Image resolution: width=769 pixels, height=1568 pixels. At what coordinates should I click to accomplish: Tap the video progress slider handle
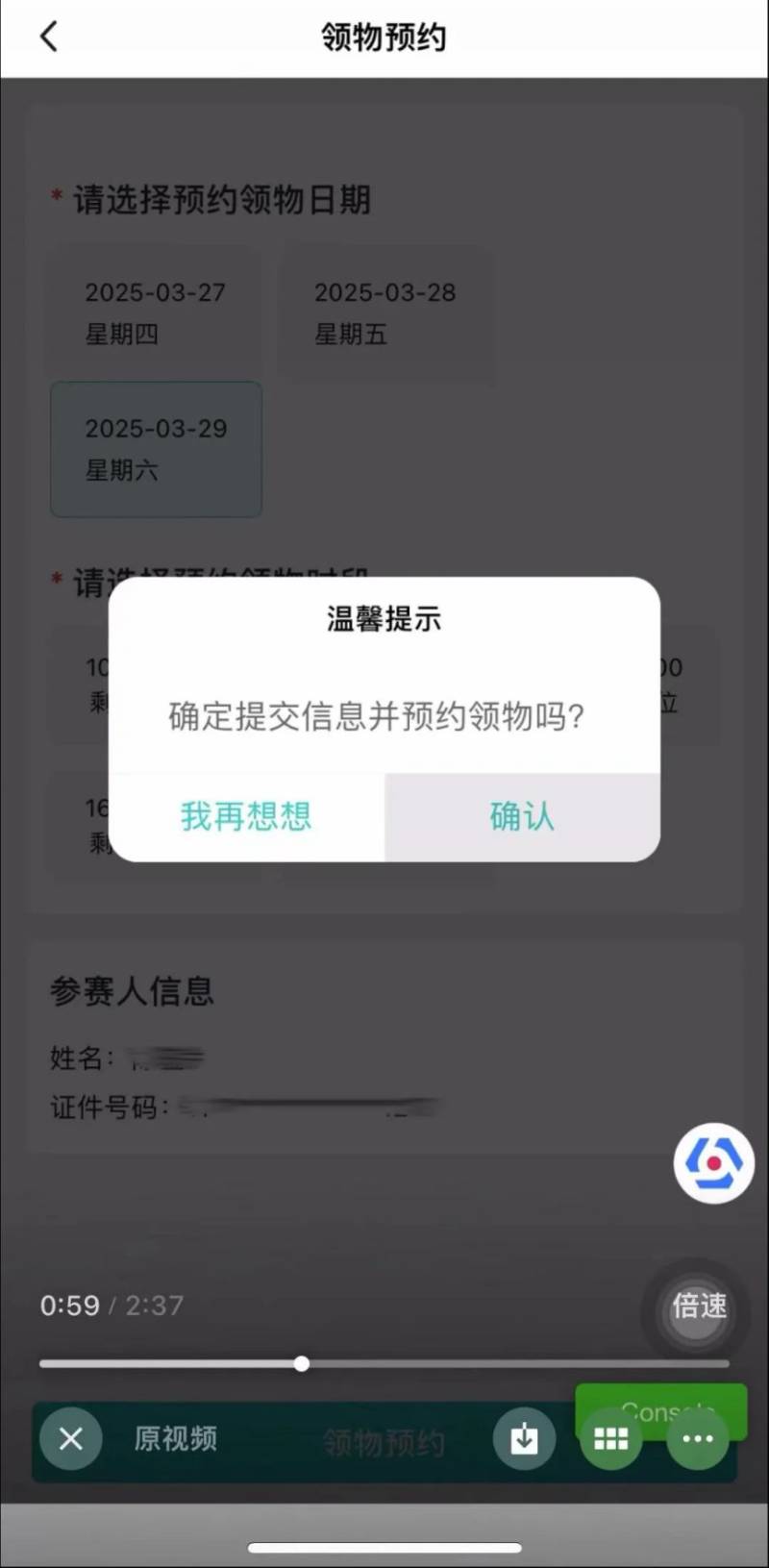303,1362
